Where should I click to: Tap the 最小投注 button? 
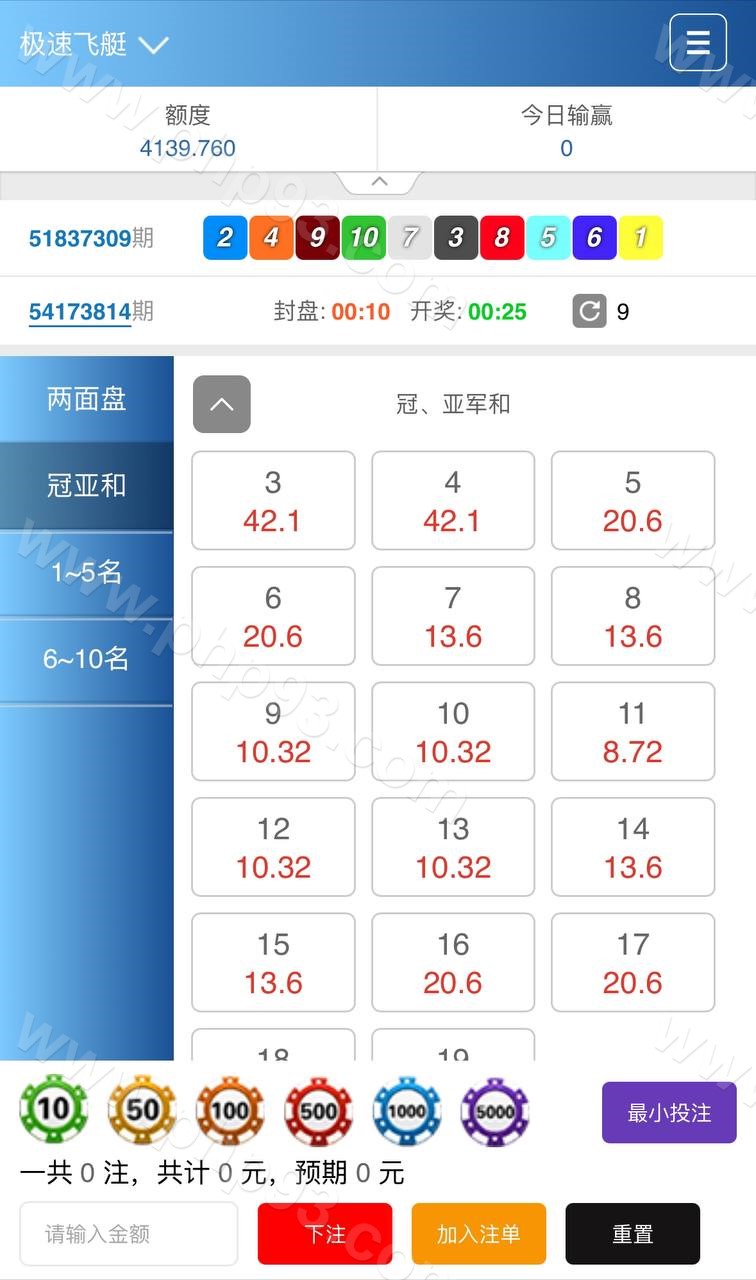(668, 1112)
